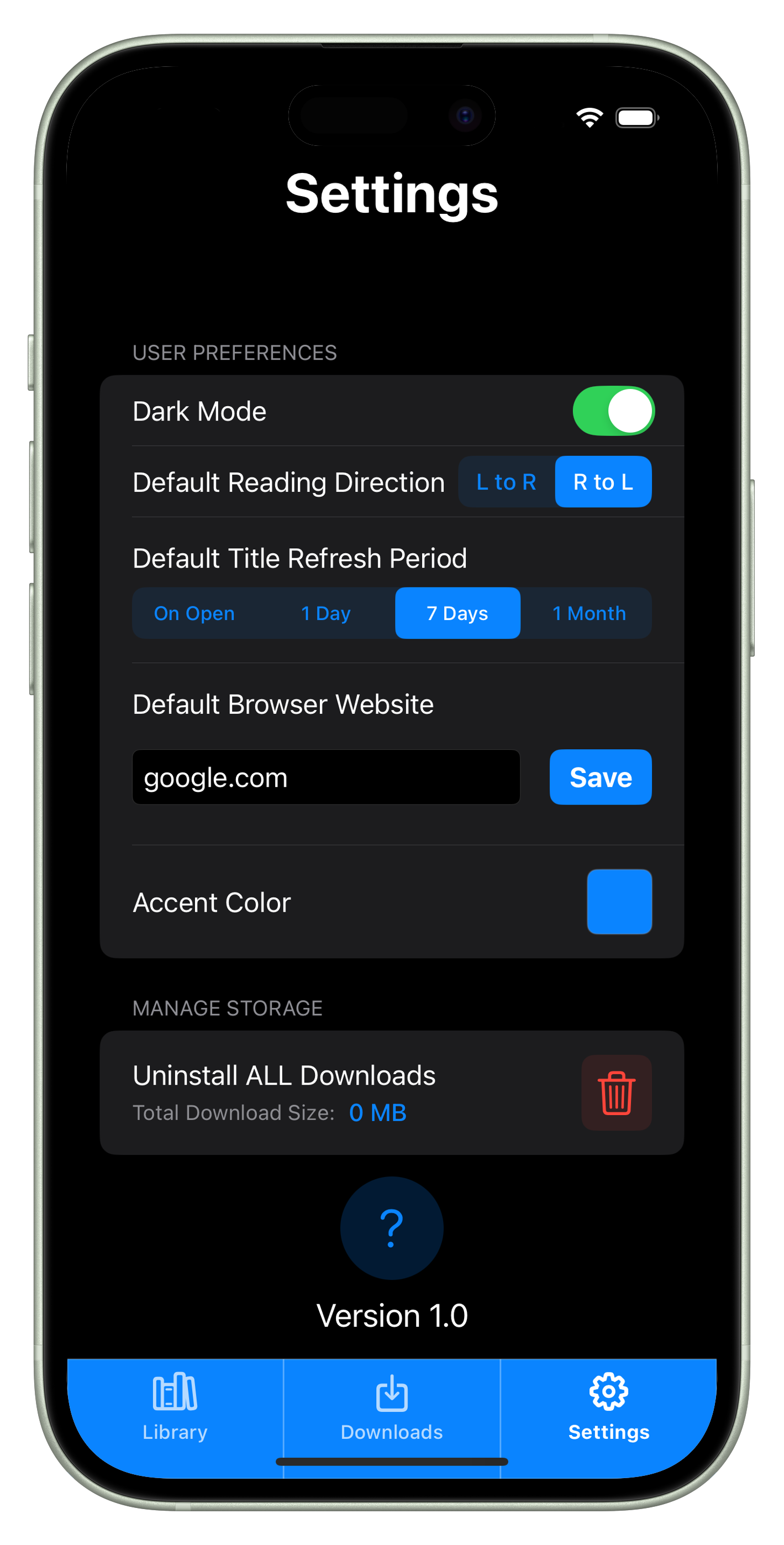
Task: Open the help question mark button
Action: point(392,1228)
